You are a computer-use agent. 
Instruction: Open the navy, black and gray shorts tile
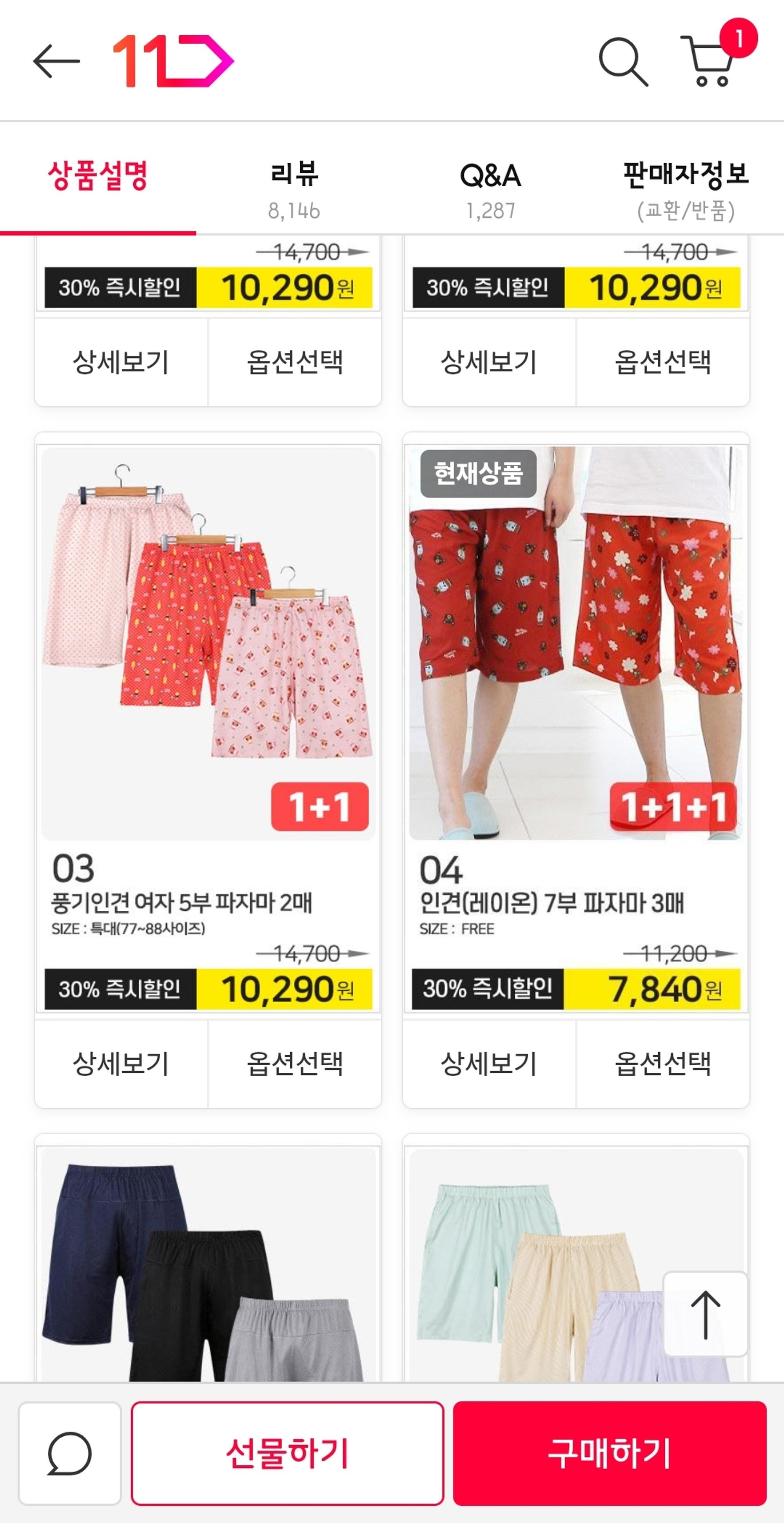[x=208, y=1265]
